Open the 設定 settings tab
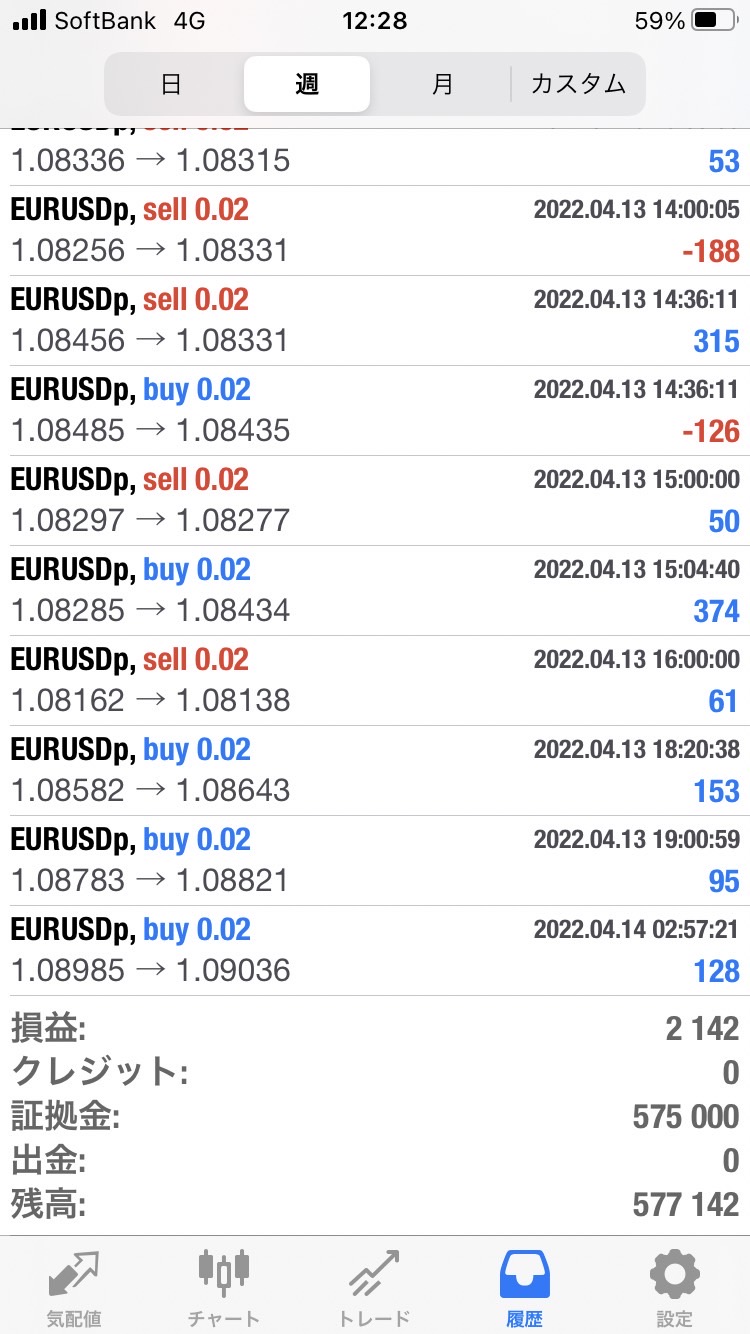The width and height of the screenshot is (750, 1334). (x=675, y=1286)
